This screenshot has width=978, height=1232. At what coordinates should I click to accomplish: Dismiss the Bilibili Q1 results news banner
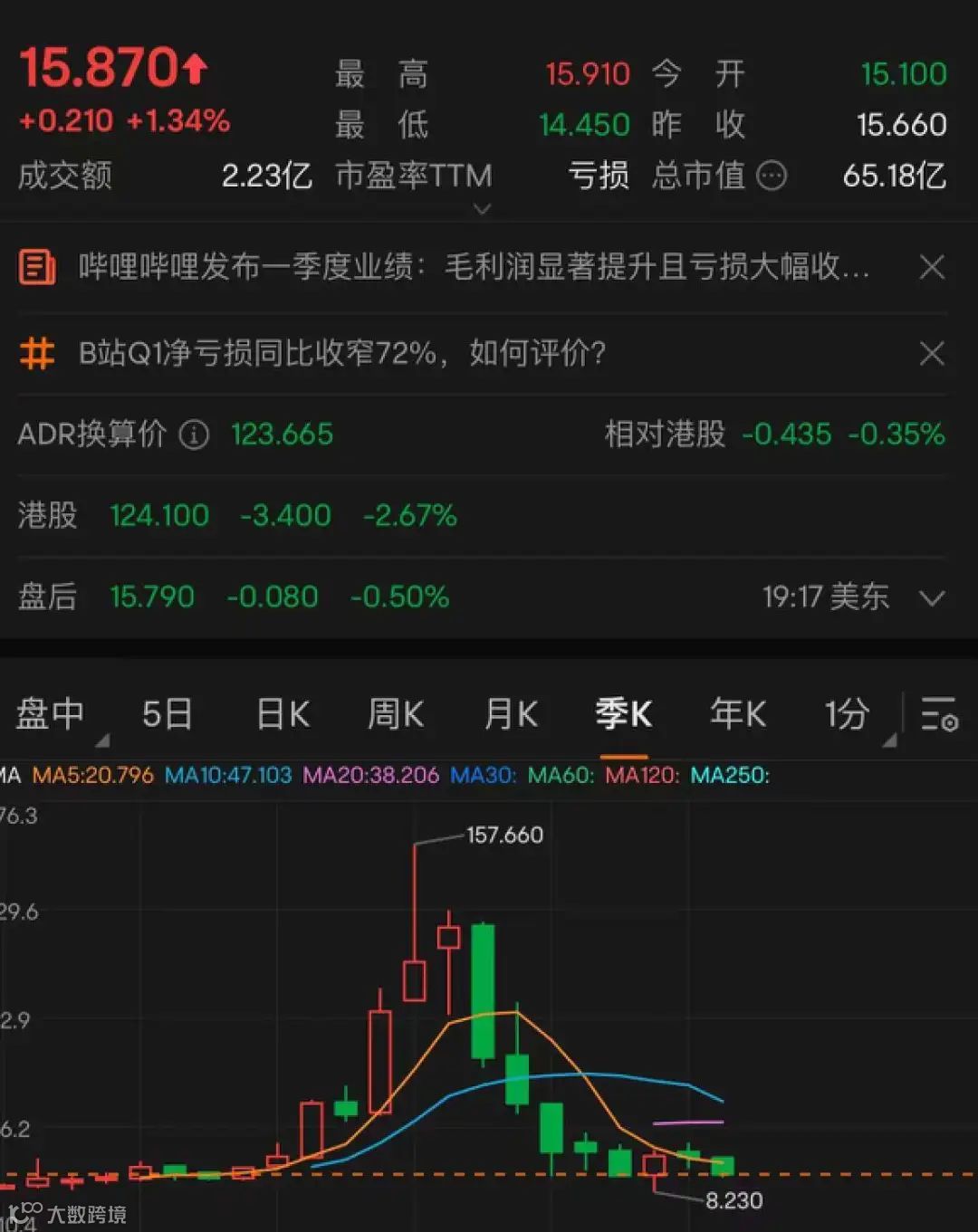coord(932,267)
